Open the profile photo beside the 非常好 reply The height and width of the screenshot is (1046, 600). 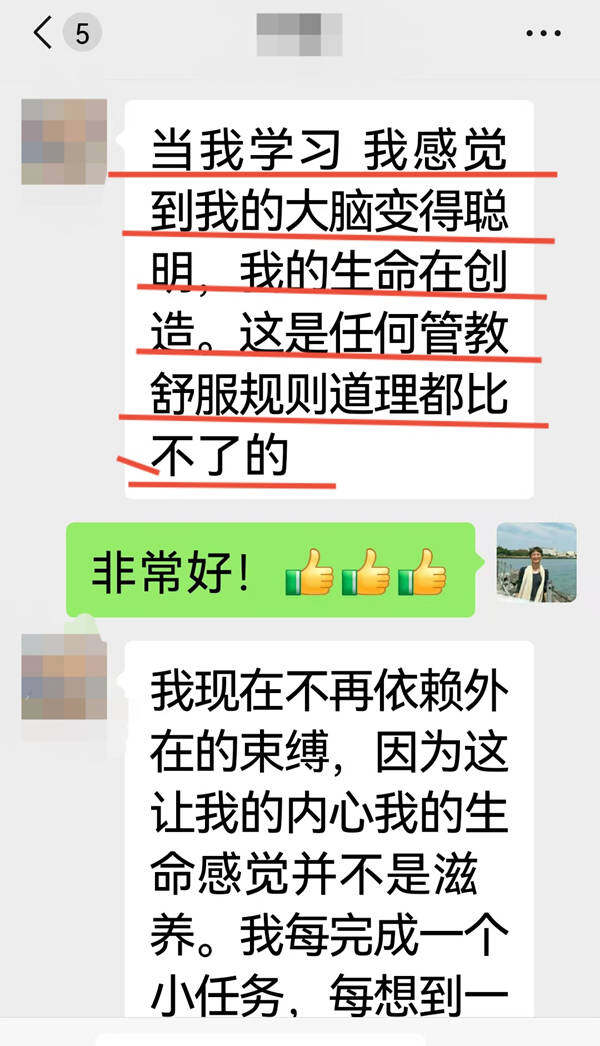536,562
